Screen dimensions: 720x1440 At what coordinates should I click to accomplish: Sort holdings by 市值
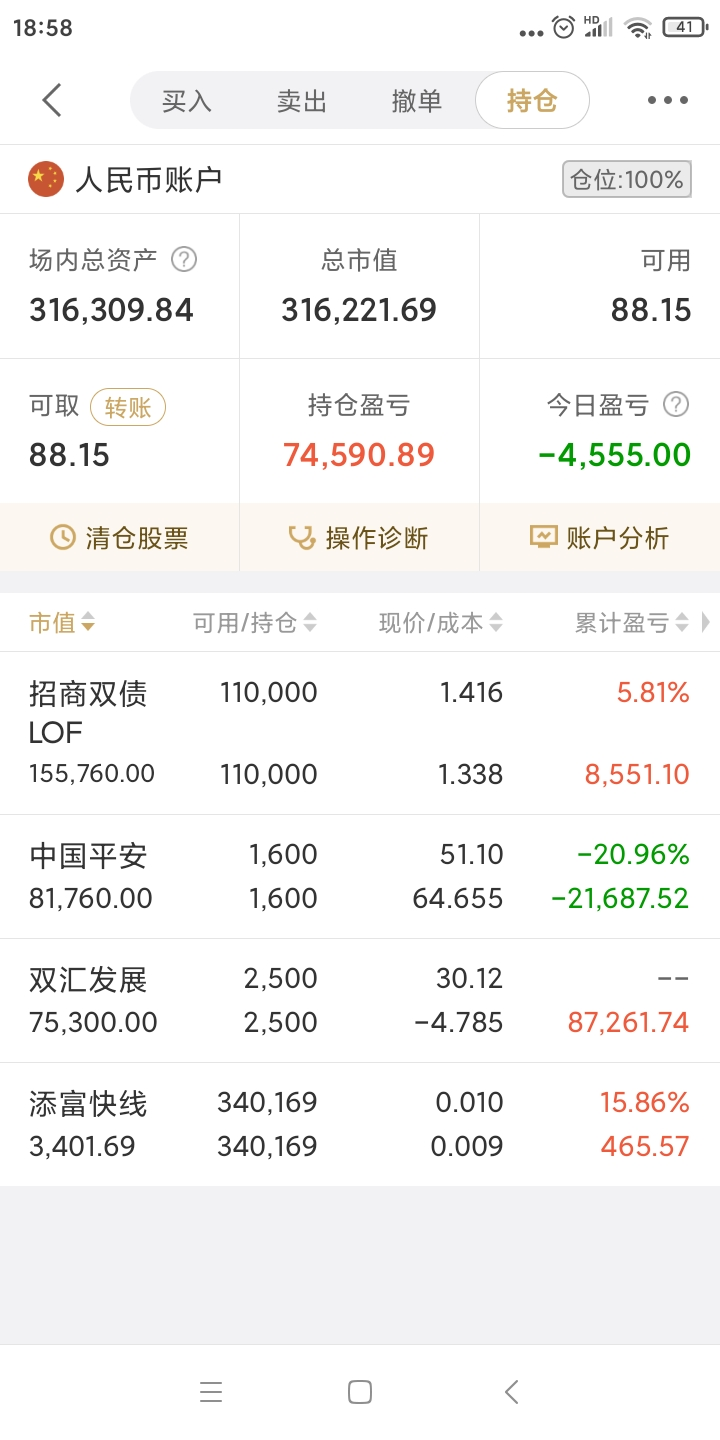62,623
